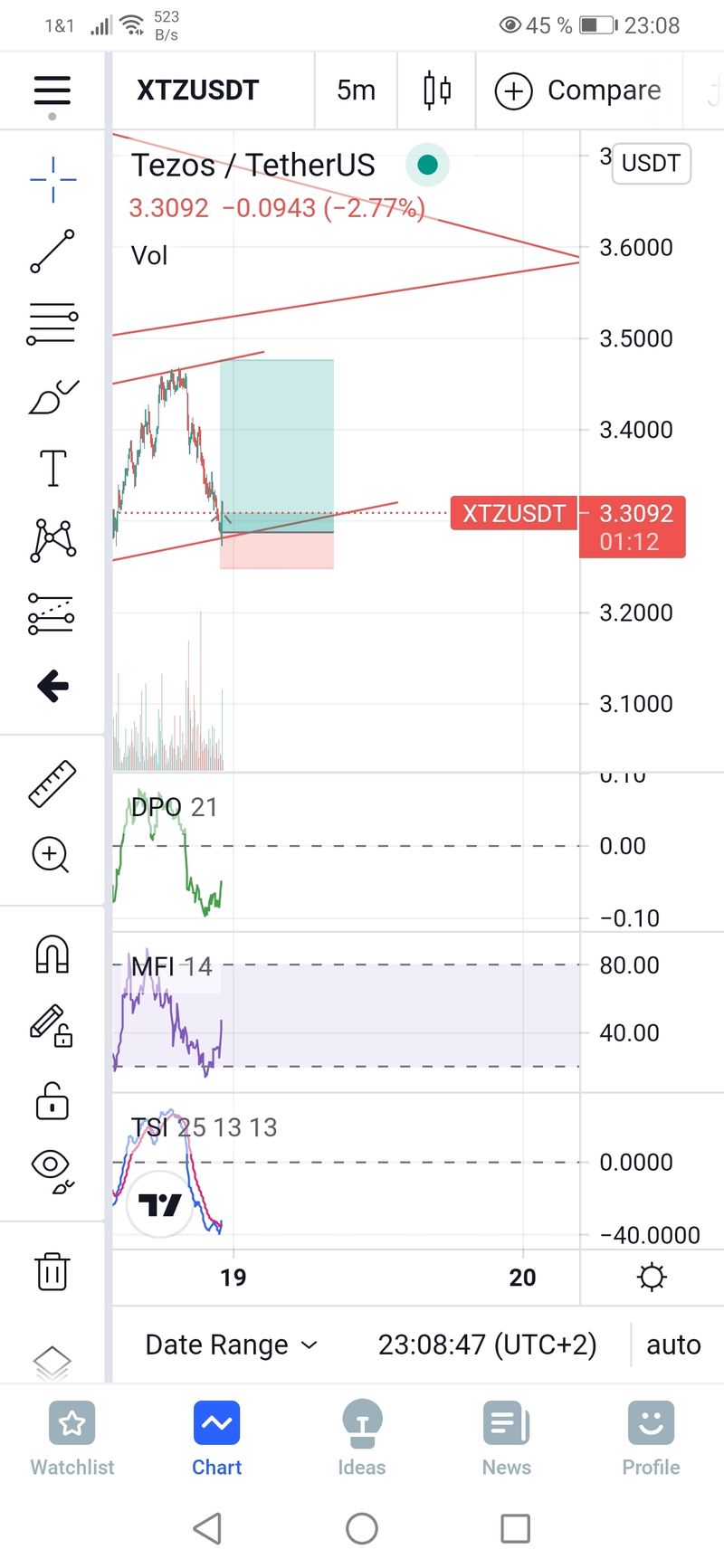
Task: Change the XTZUSDT symbol
Action: click(197, 90)
